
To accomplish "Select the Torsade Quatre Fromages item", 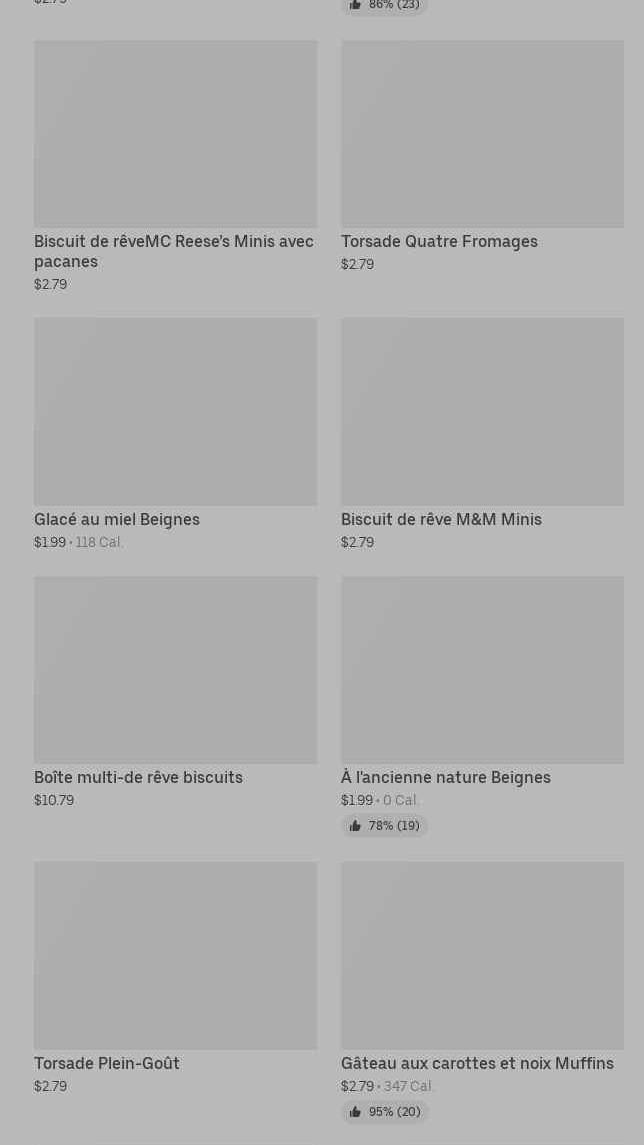I will pyautogui.click(x=483, y=157).
